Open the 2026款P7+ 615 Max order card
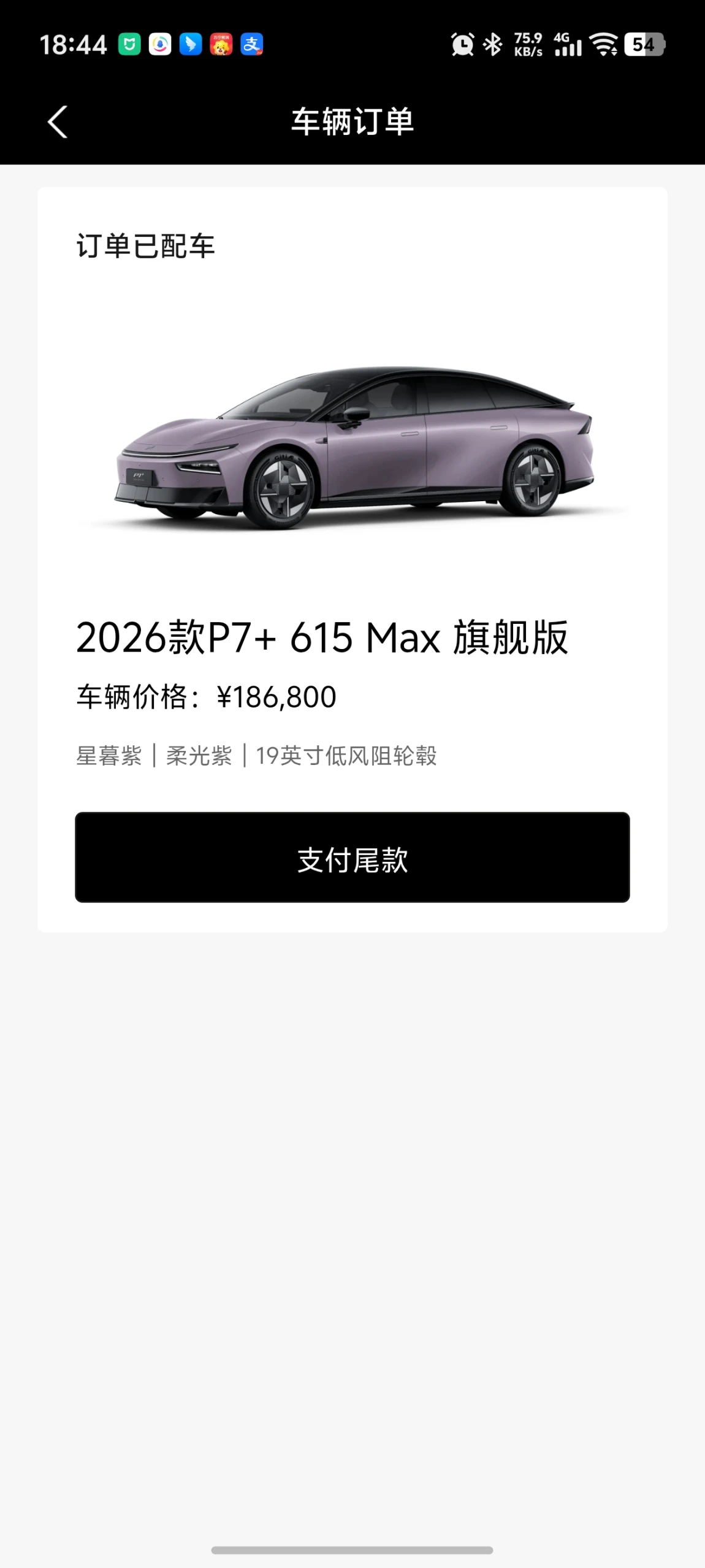This screenshot has height=1568, width=705. 352,636
